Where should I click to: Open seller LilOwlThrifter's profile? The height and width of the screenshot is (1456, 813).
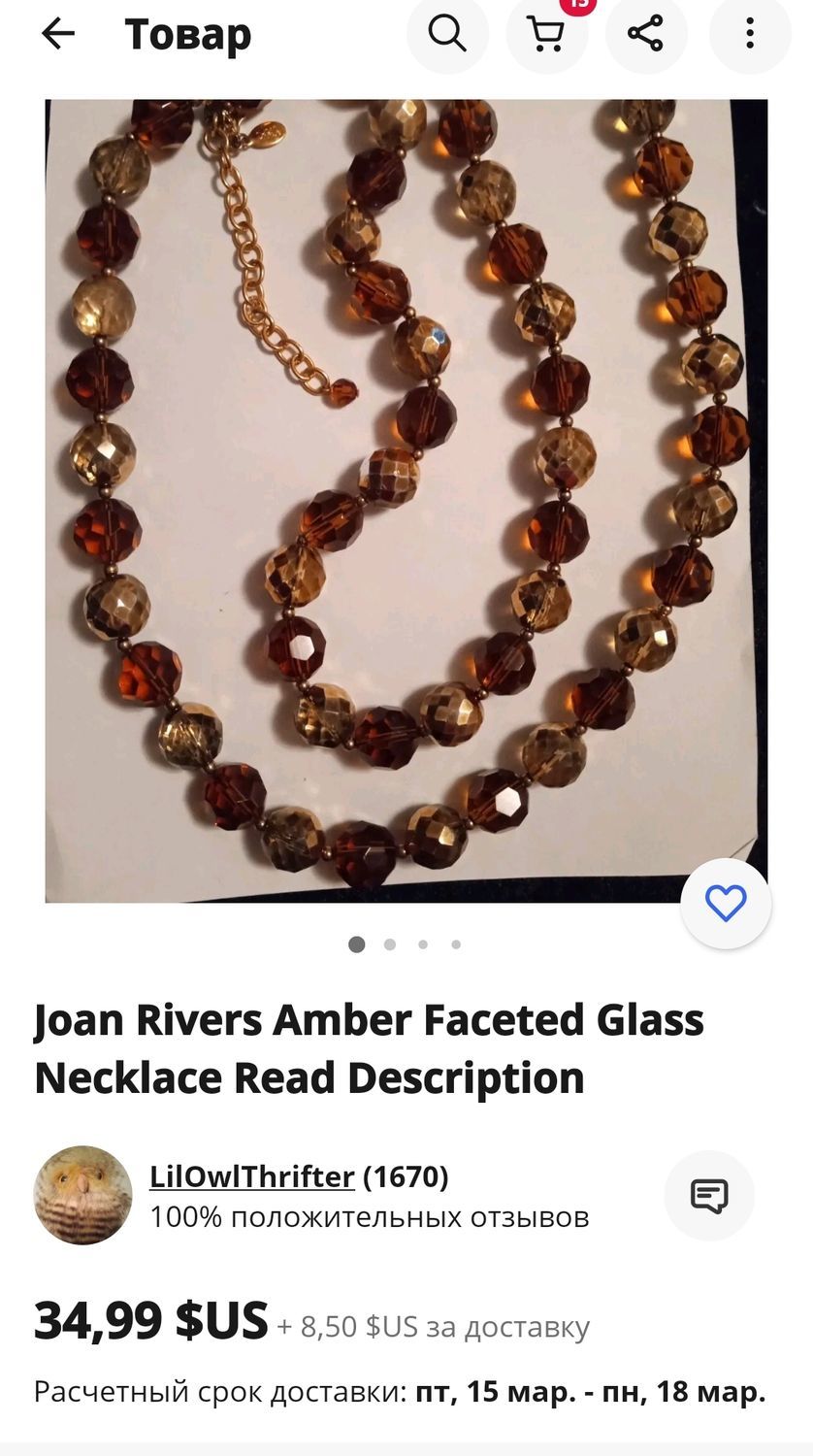pyautogui.click(x=251, y=1176)
